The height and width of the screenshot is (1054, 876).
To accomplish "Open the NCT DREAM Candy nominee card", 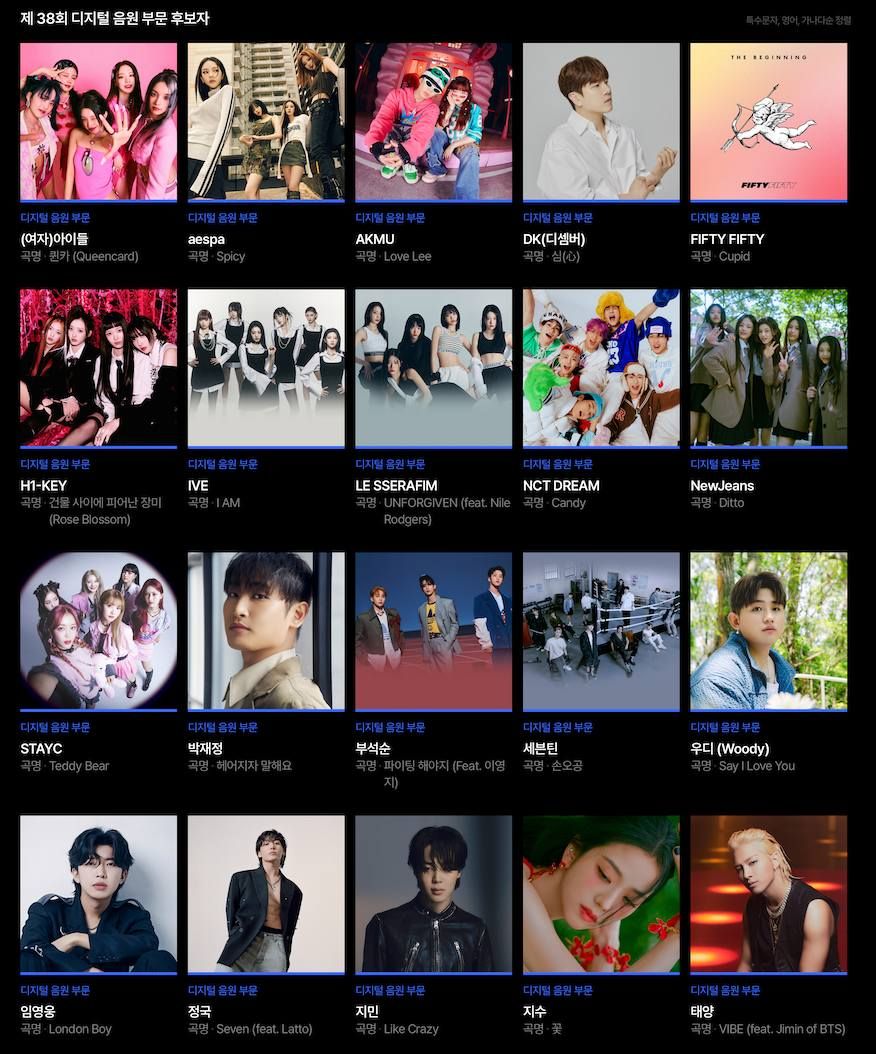I will pos(601,368).
